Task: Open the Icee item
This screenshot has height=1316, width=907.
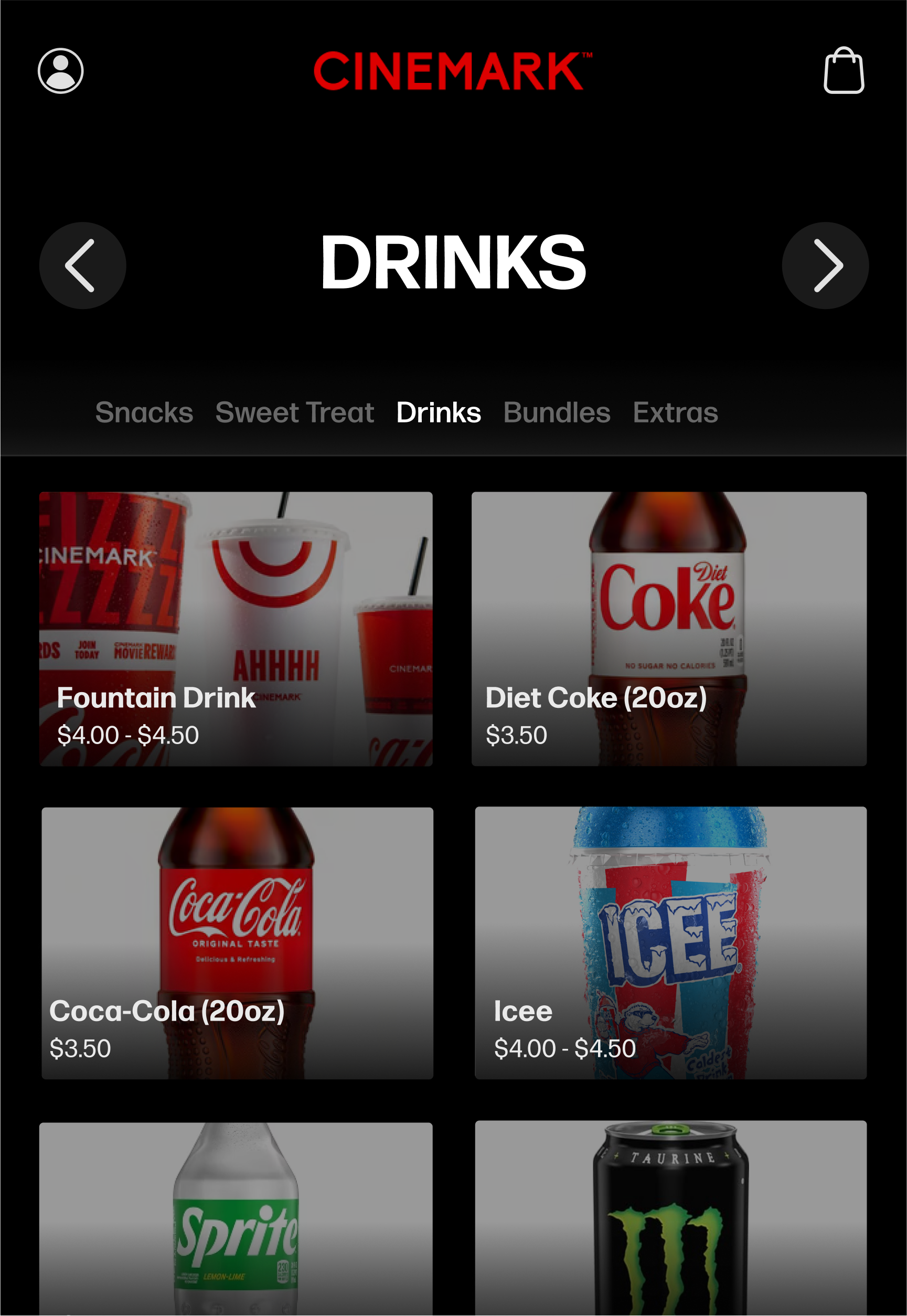Action: click(670, 943)
